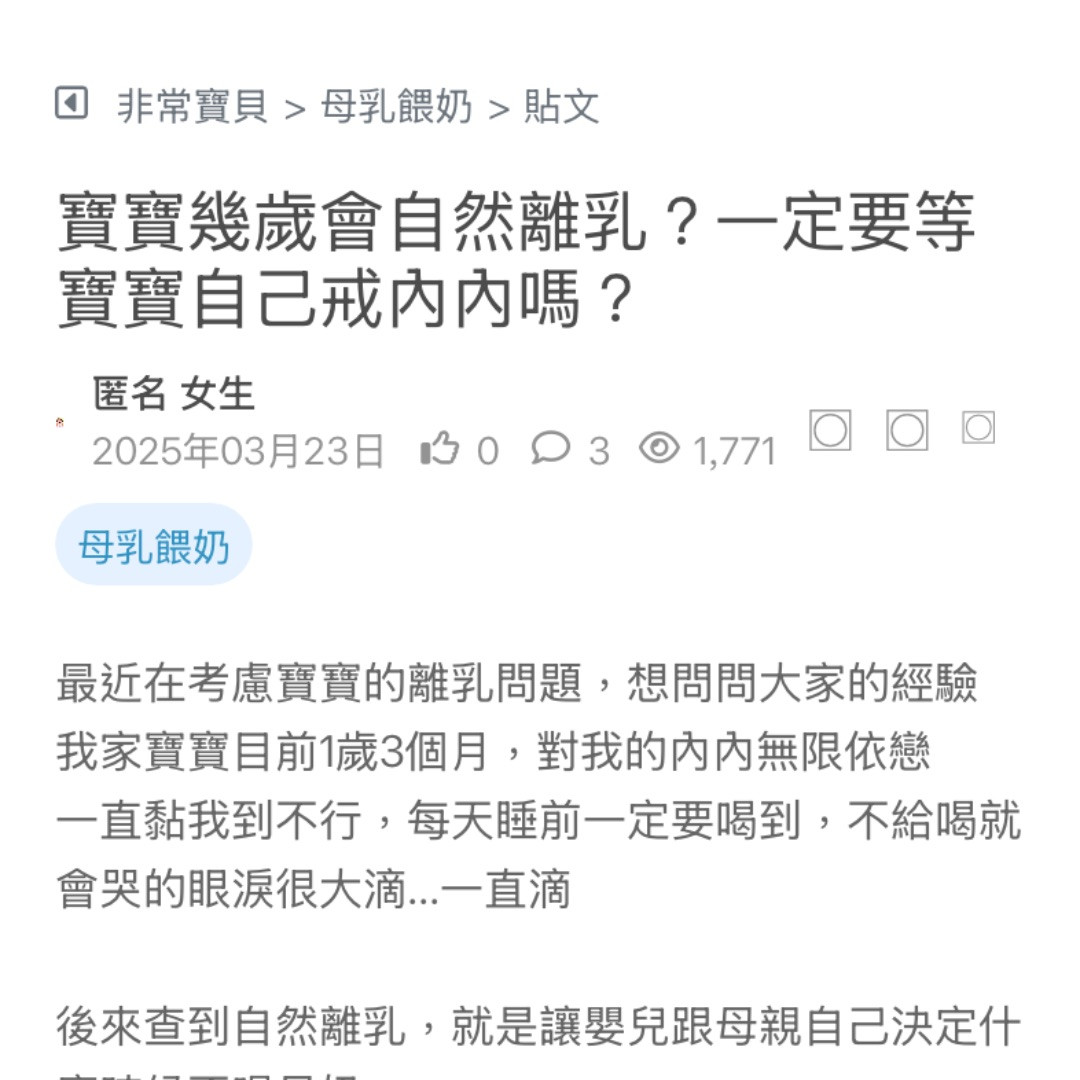Like this post with the thumbs-up icon
Viewport: 1080px width, 1080px height.
[440, 449]
